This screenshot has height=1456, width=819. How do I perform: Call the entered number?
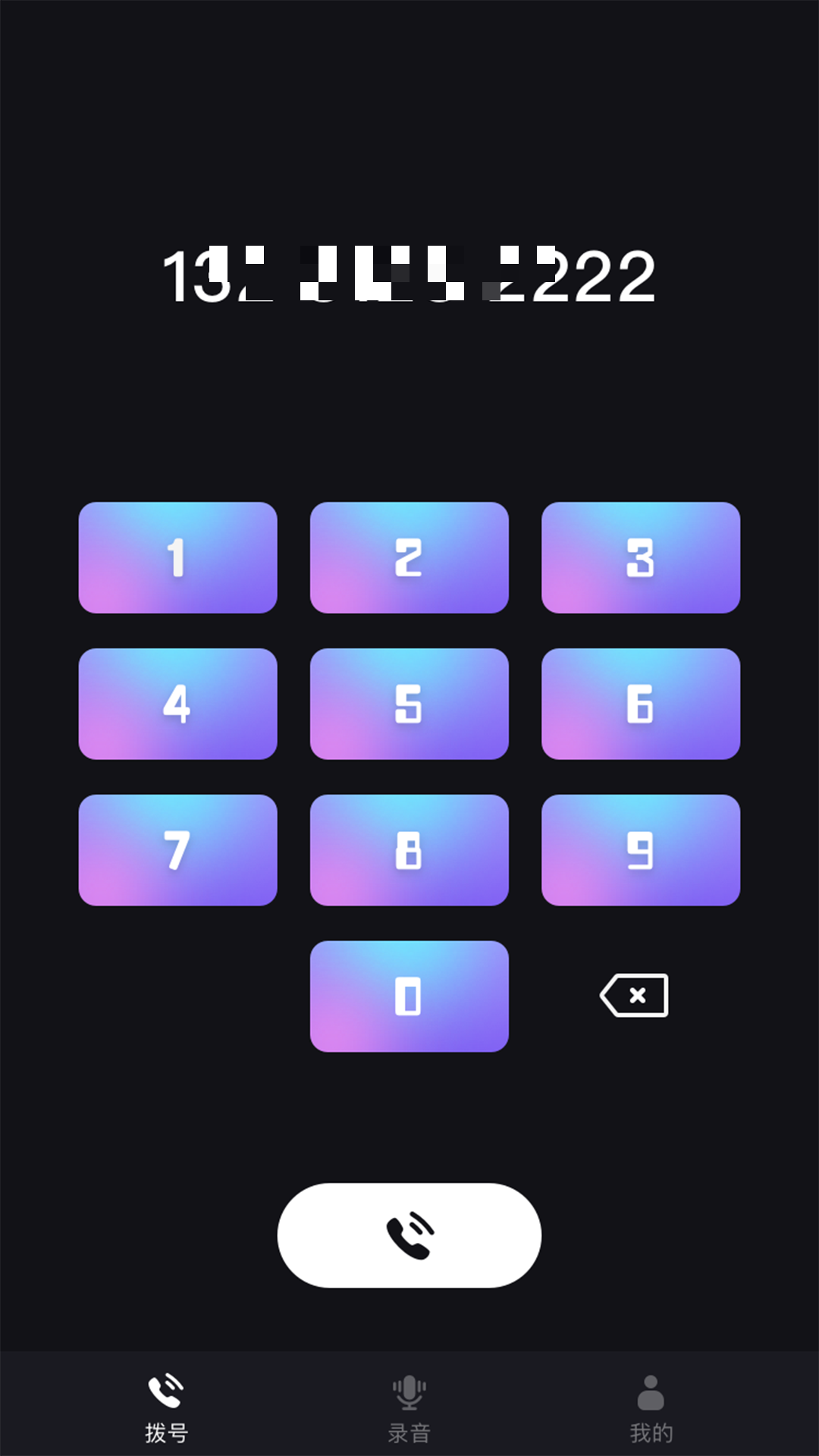point(409,1235)
